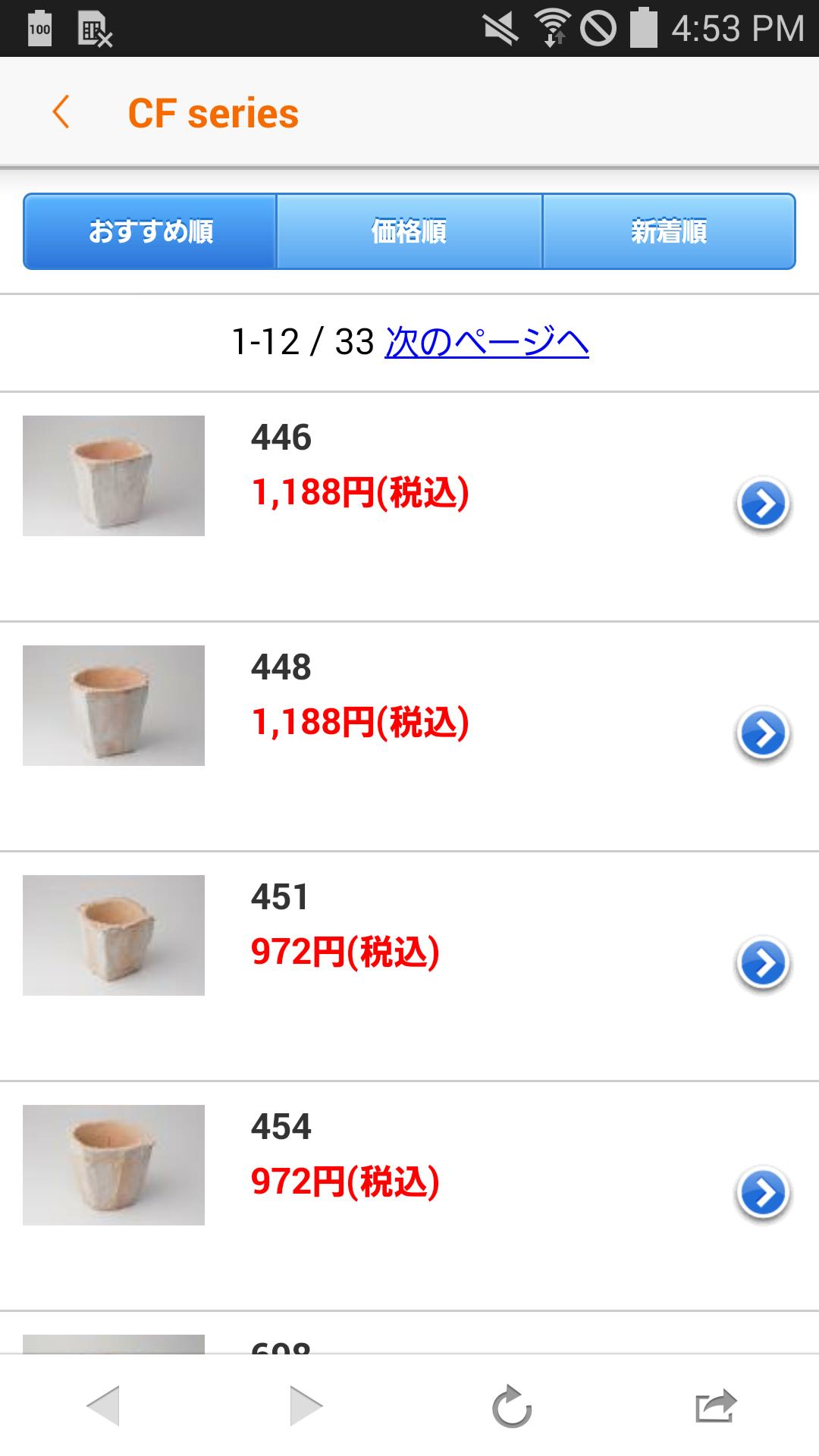
Task: Select the CF series title text
Action: point(213,112)
